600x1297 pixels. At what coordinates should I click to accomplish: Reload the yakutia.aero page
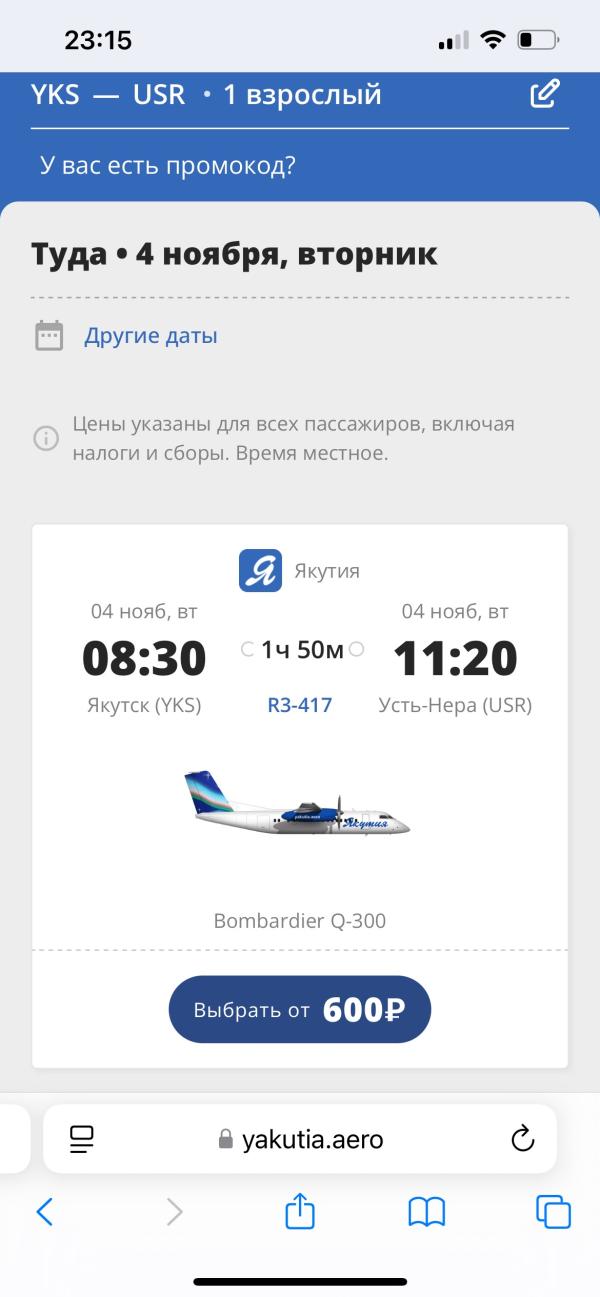click(522, 1139)
